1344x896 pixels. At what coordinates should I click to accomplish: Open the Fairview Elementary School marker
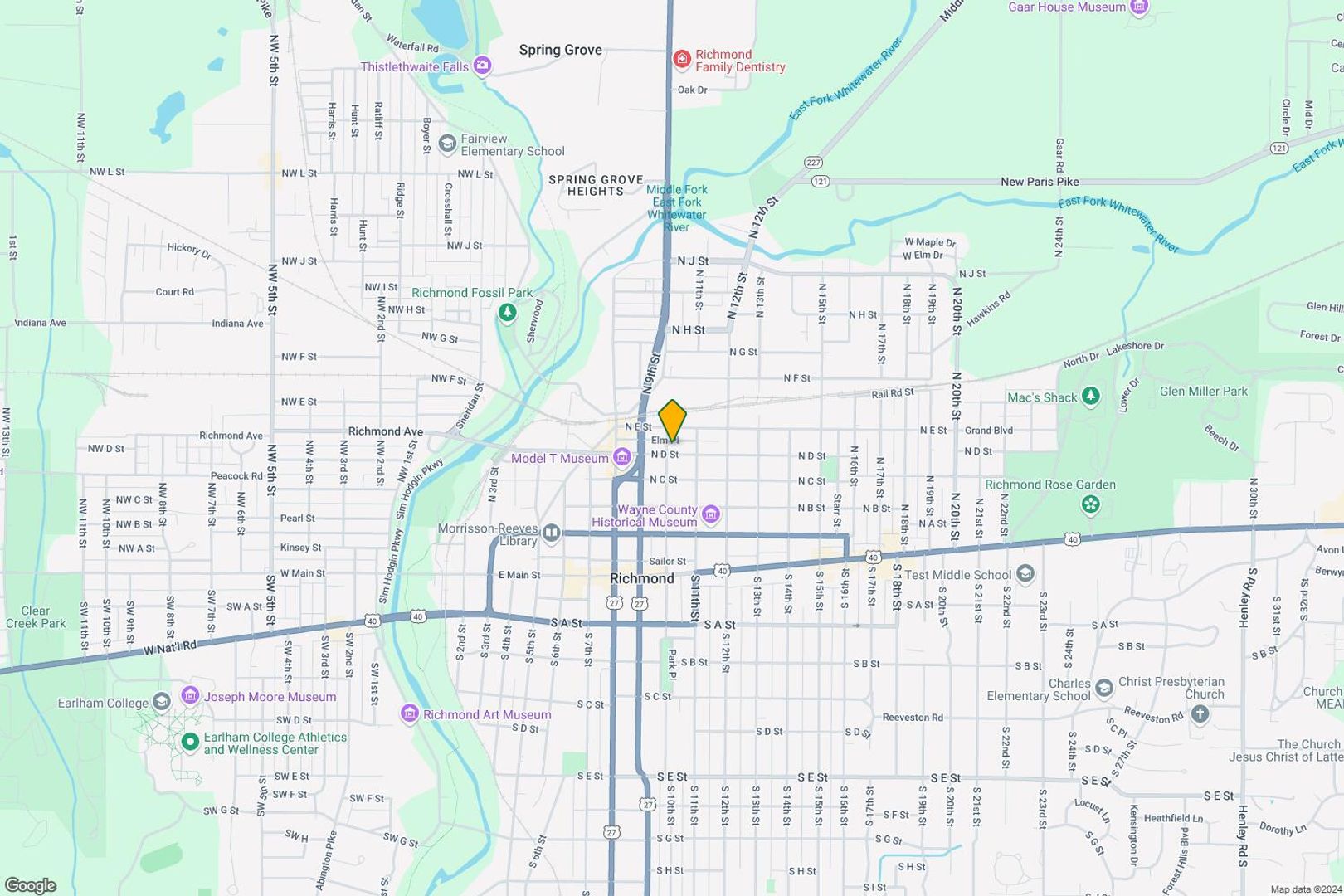click(x=448, y=144)
